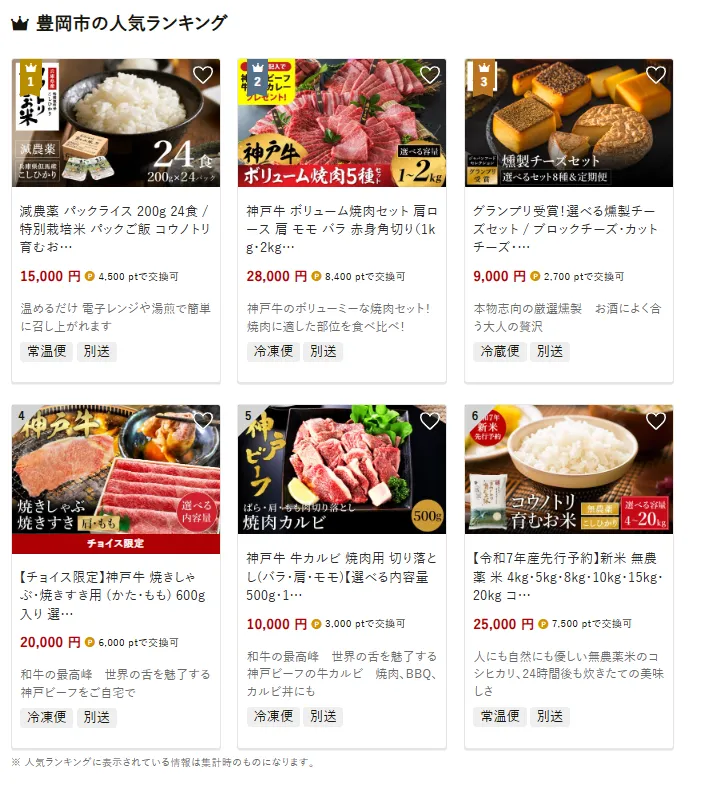The image size is (717, 798).
Task: Favorite the 燻製チーズセット item
Action: (656, 75)
